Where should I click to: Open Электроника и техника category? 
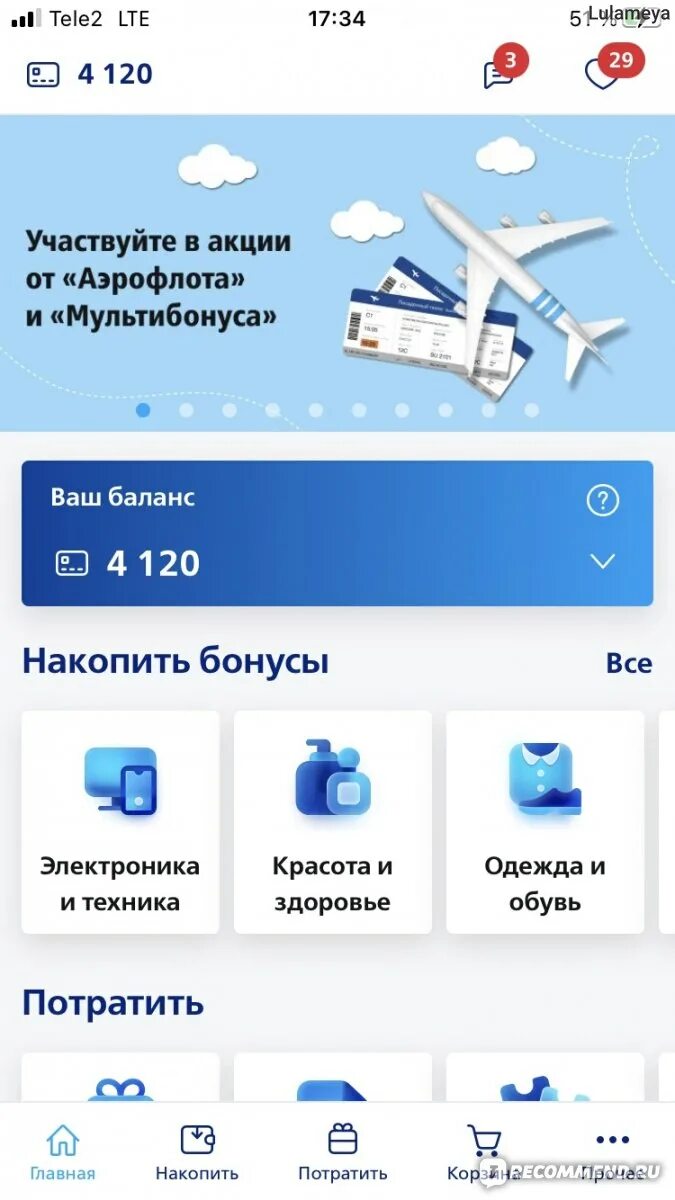pyautogui.click(x=120, y=822)
